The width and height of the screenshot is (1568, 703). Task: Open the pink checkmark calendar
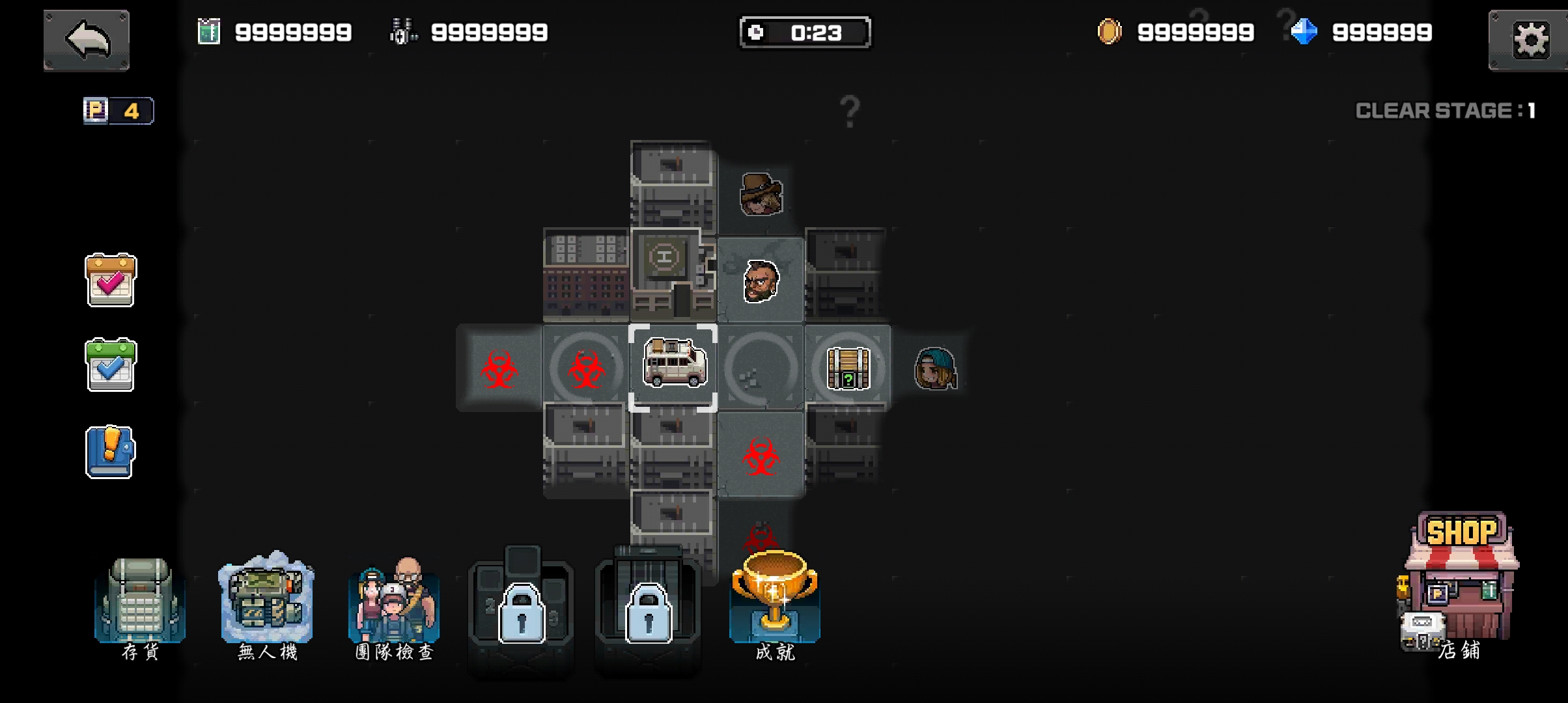(x=111, y=281)
